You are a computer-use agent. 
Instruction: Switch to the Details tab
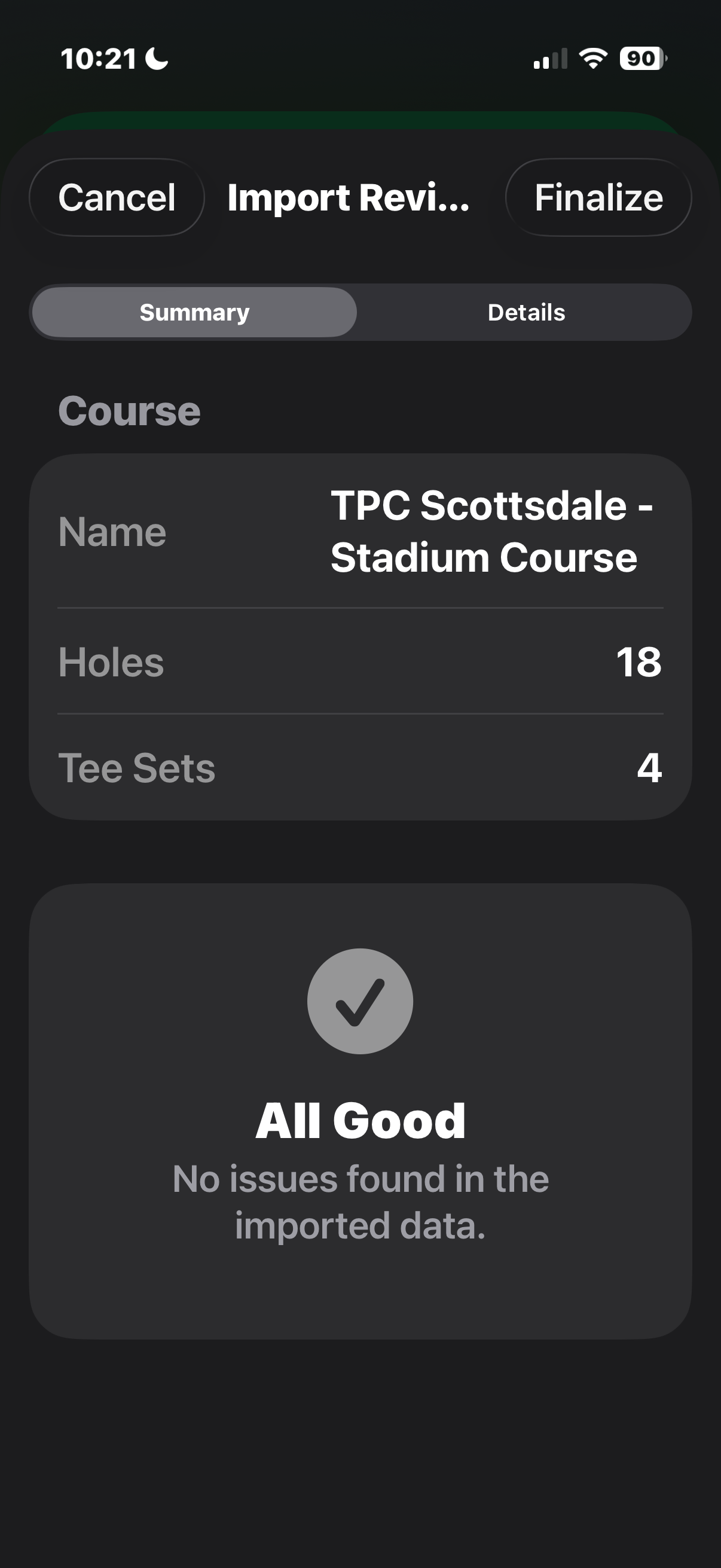pos(526,312)
